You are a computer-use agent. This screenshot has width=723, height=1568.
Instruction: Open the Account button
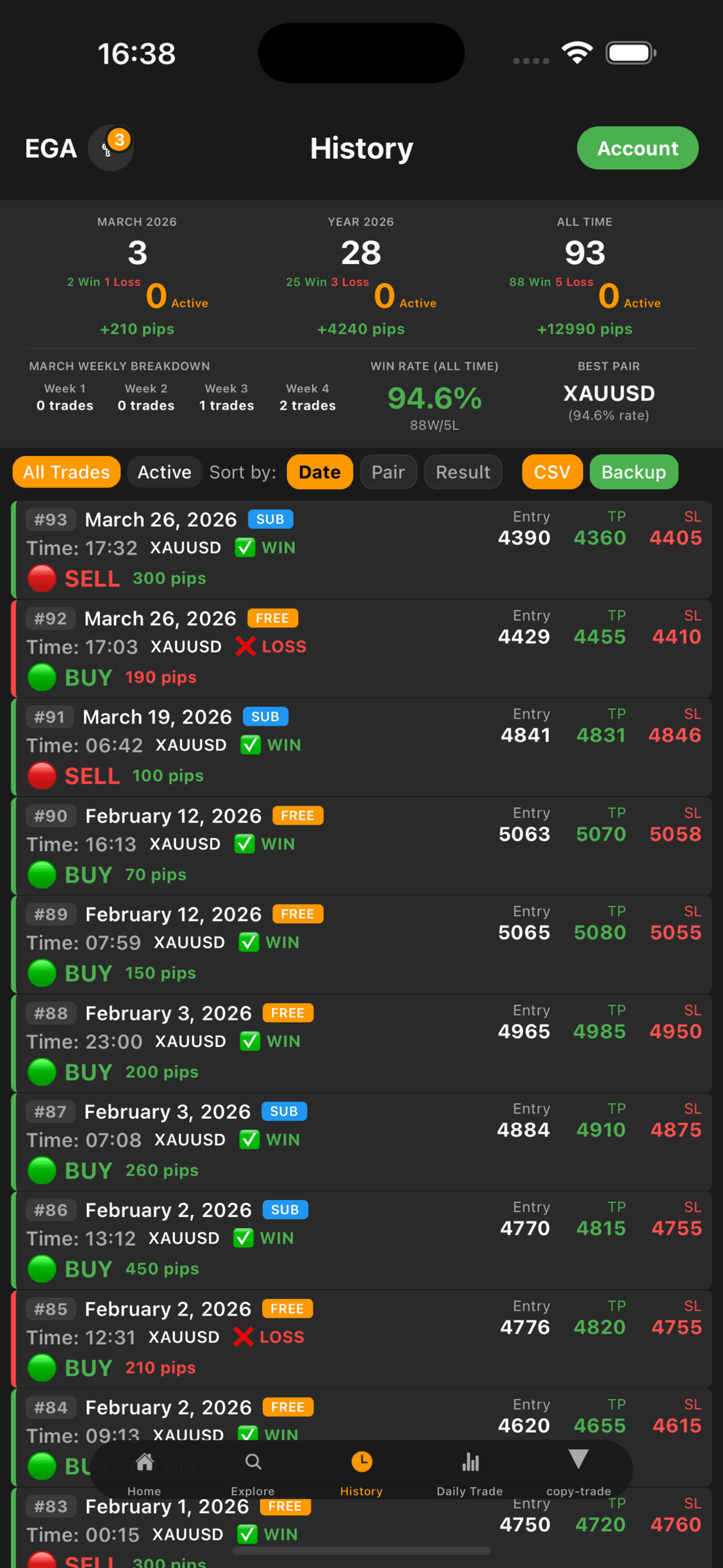(x=637, y=148)
